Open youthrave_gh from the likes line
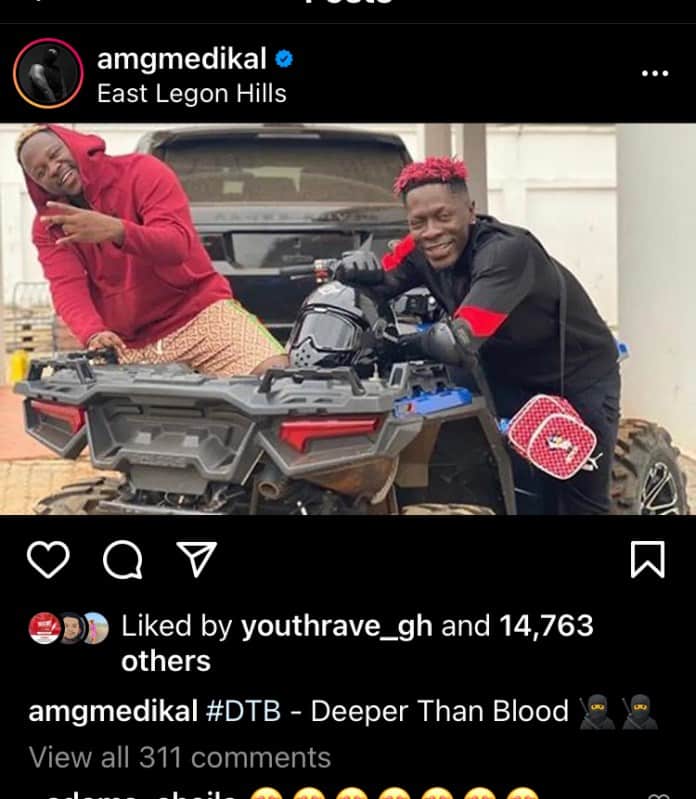This screenshot has width=696, height=799. [x=337, y=627]
